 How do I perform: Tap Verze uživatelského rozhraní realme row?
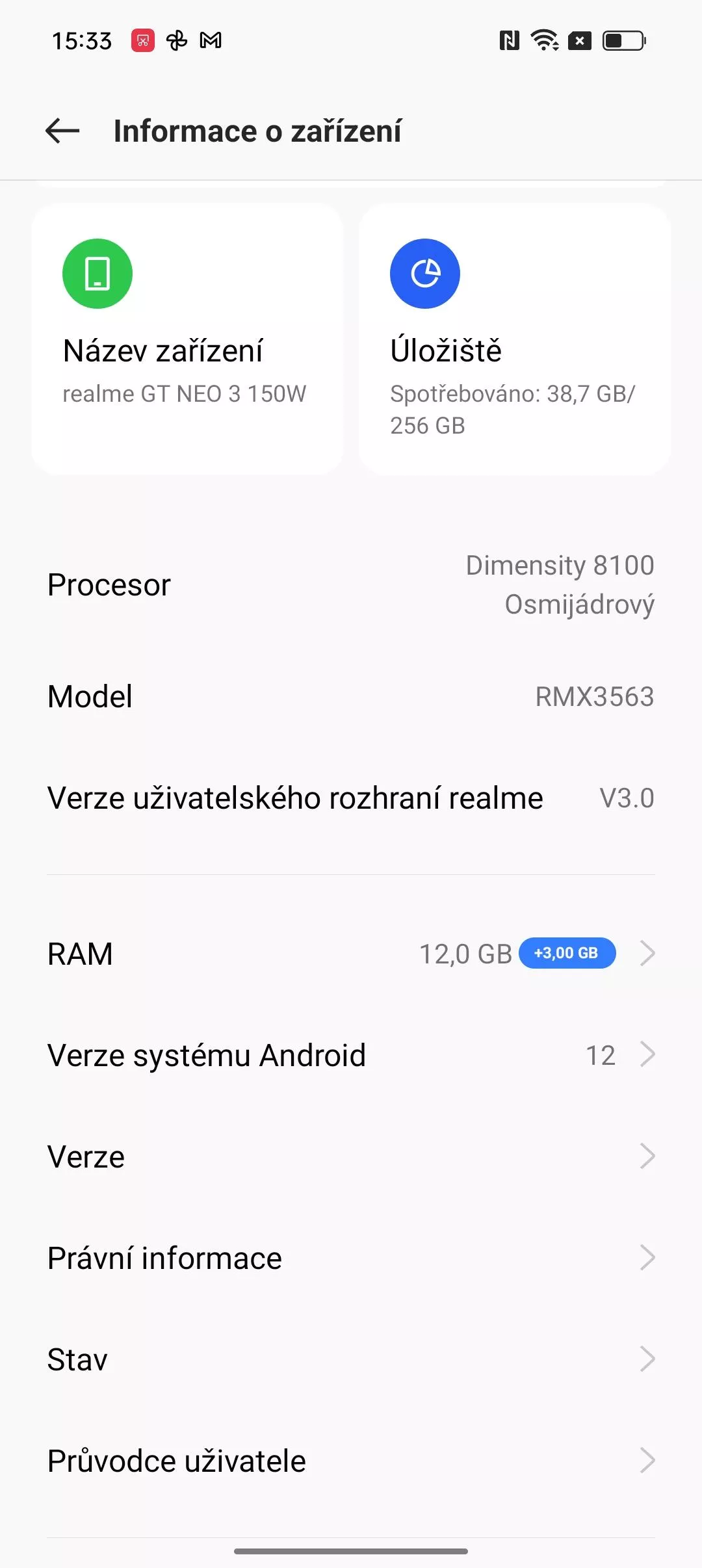(x=351, y=798)
